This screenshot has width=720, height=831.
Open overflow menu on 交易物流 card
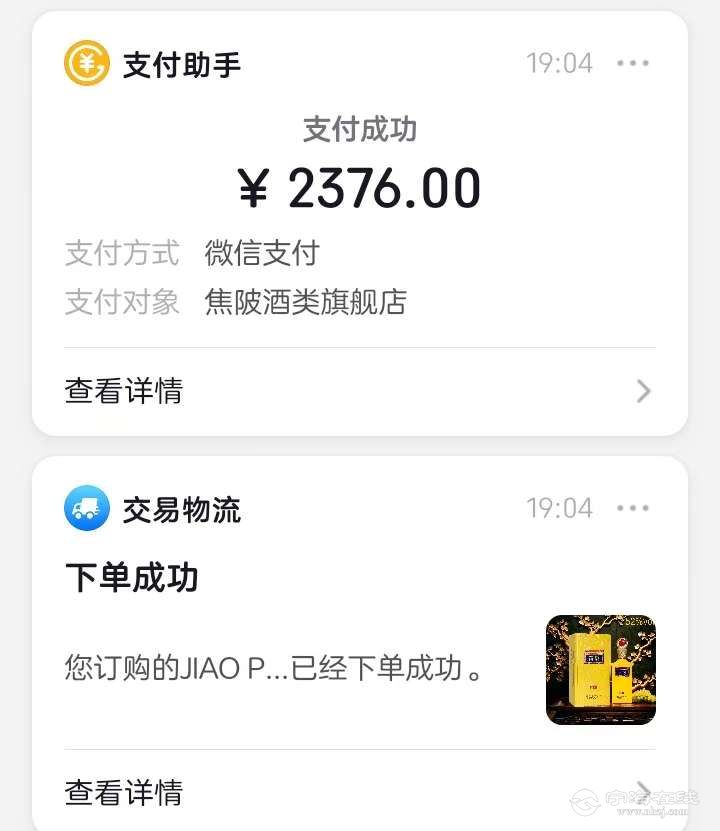[633, 509]
